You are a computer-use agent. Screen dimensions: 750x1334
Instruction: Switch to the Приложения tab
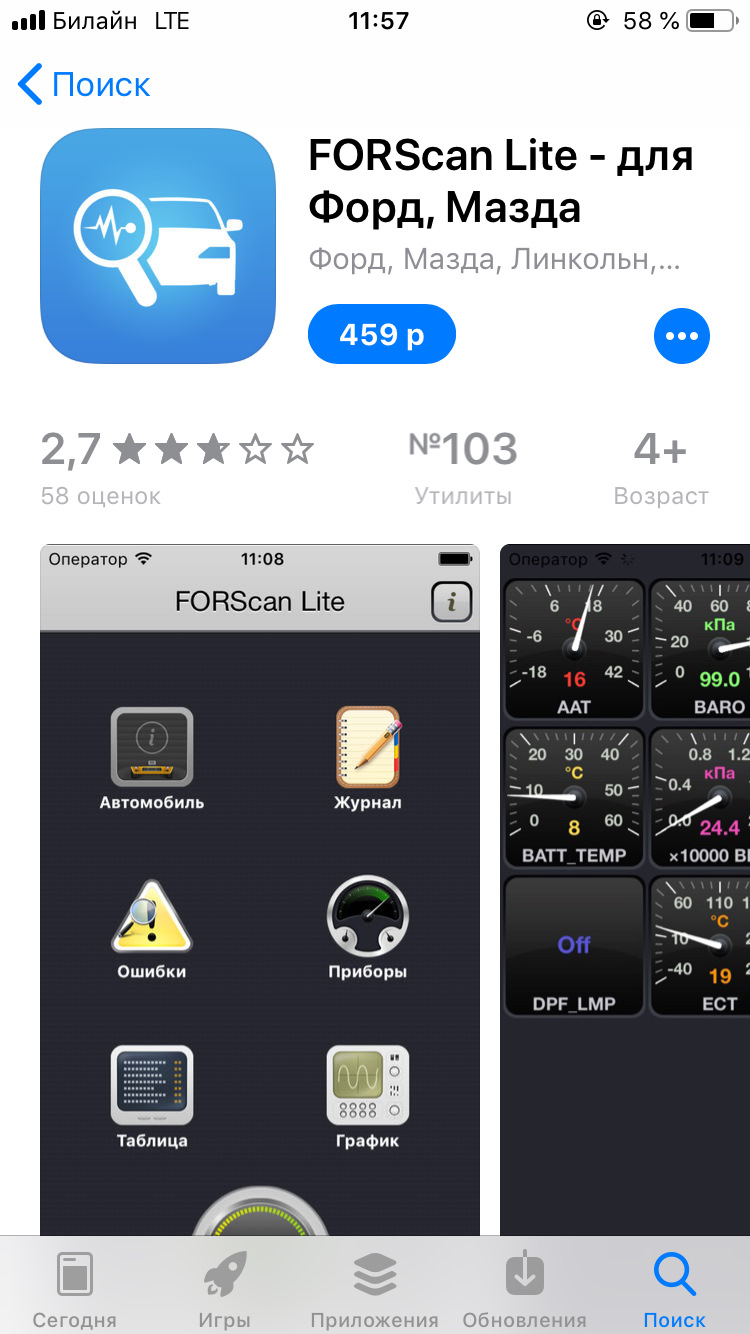coord(375,1289)
